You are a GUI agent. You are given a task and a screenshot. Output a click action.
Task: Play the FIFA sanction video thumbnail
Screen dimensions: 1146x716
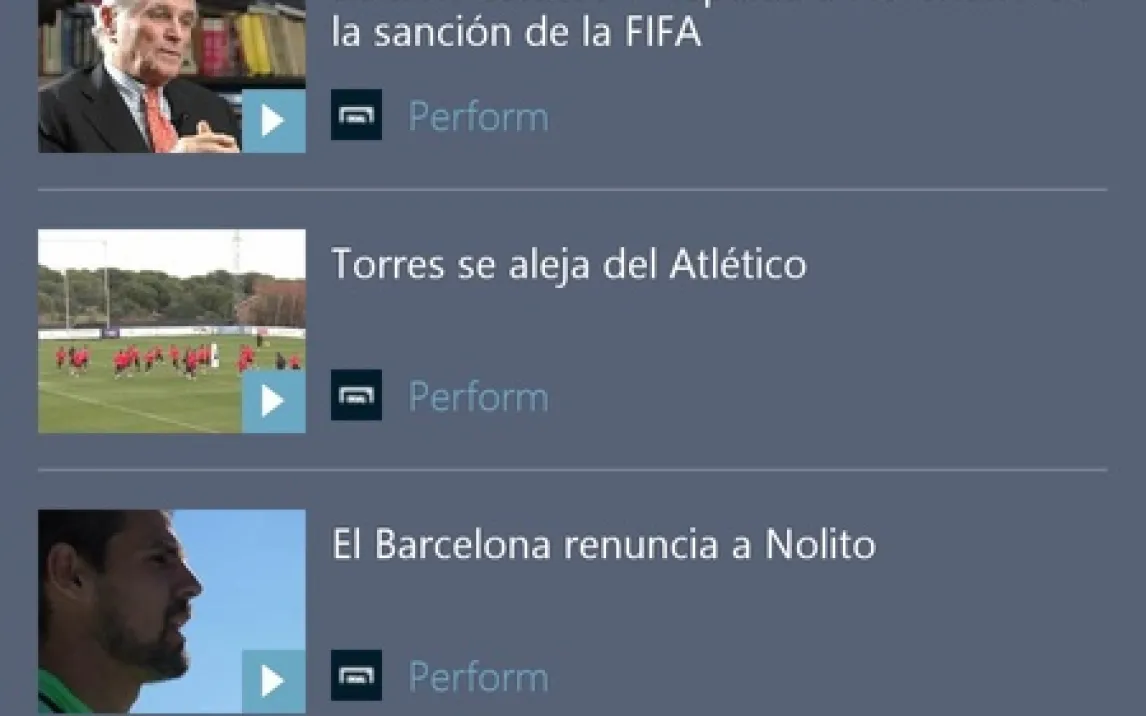(x=273, y=121)
